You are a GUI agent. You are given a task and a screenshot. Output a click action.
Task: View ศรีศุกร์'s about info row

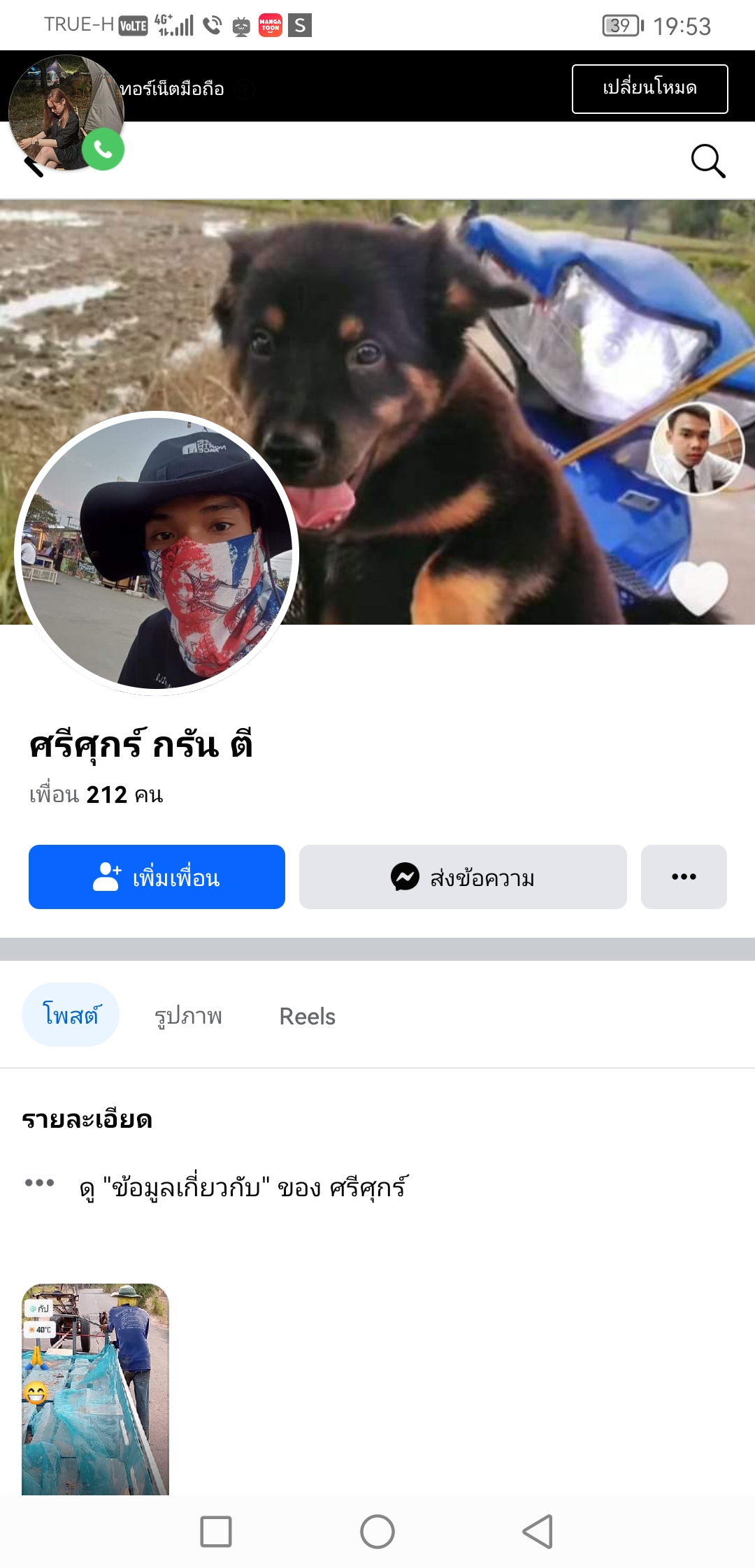tap(243, 1187)
